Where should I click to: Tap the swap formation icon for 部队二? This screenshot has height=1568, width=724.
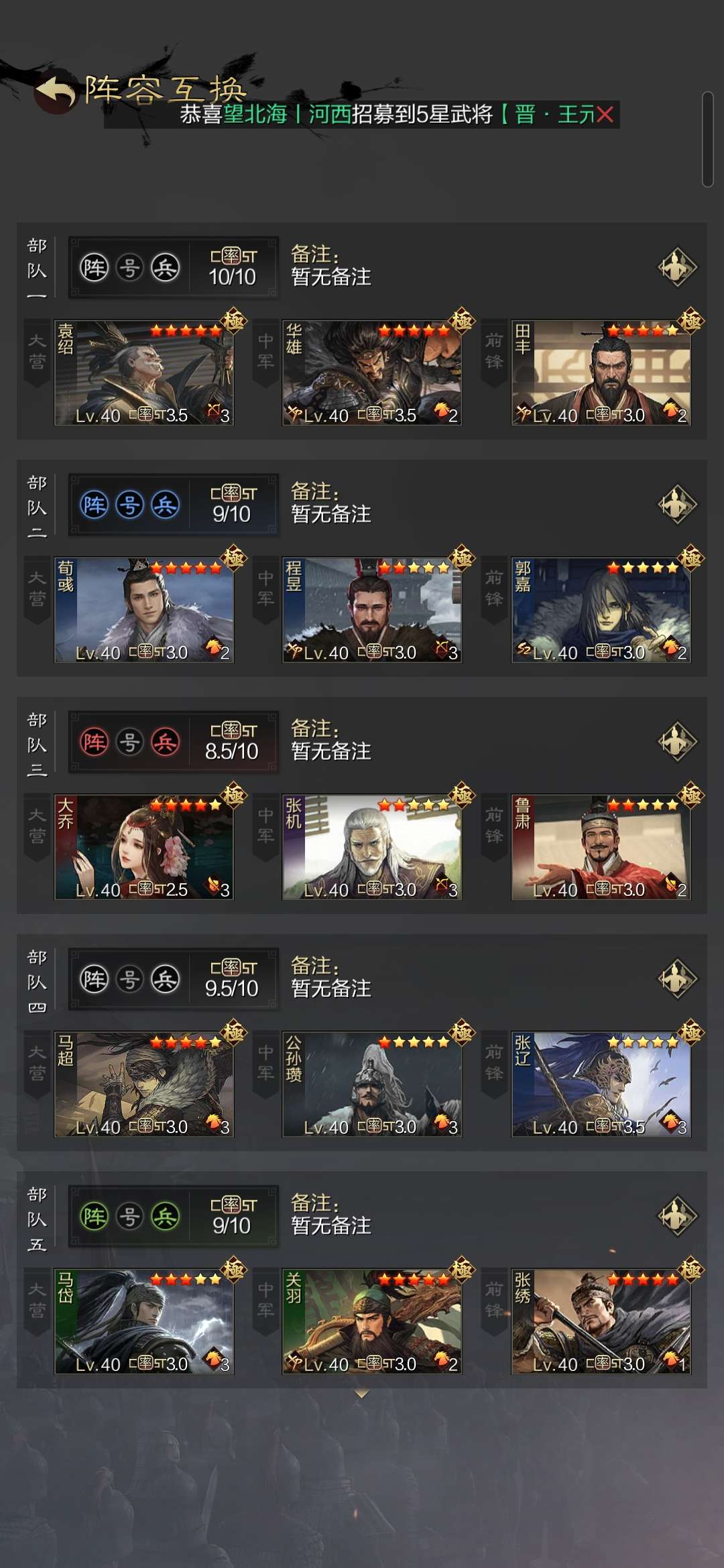677,505
